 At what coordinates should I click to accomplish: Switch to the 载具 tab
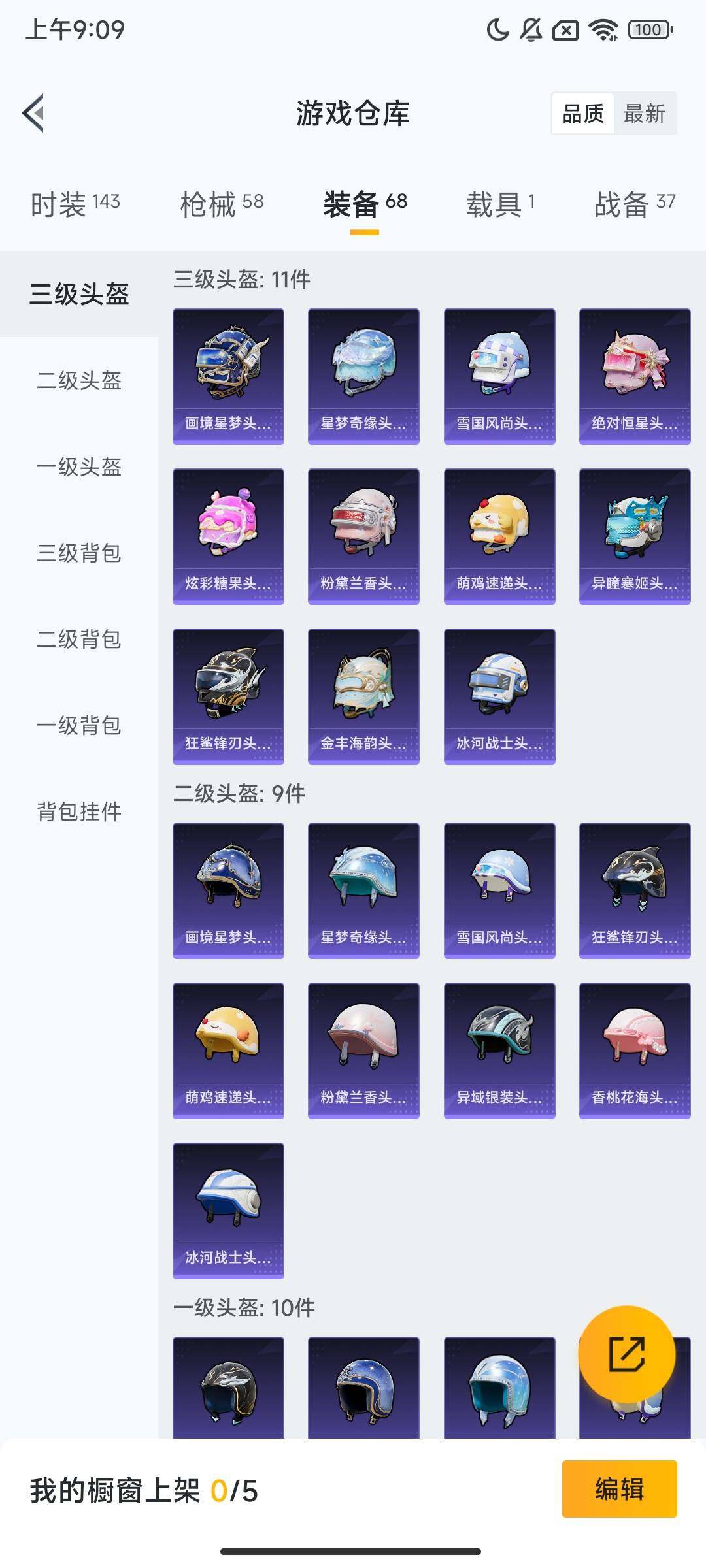pyautogui.click(x=500, y=203)
